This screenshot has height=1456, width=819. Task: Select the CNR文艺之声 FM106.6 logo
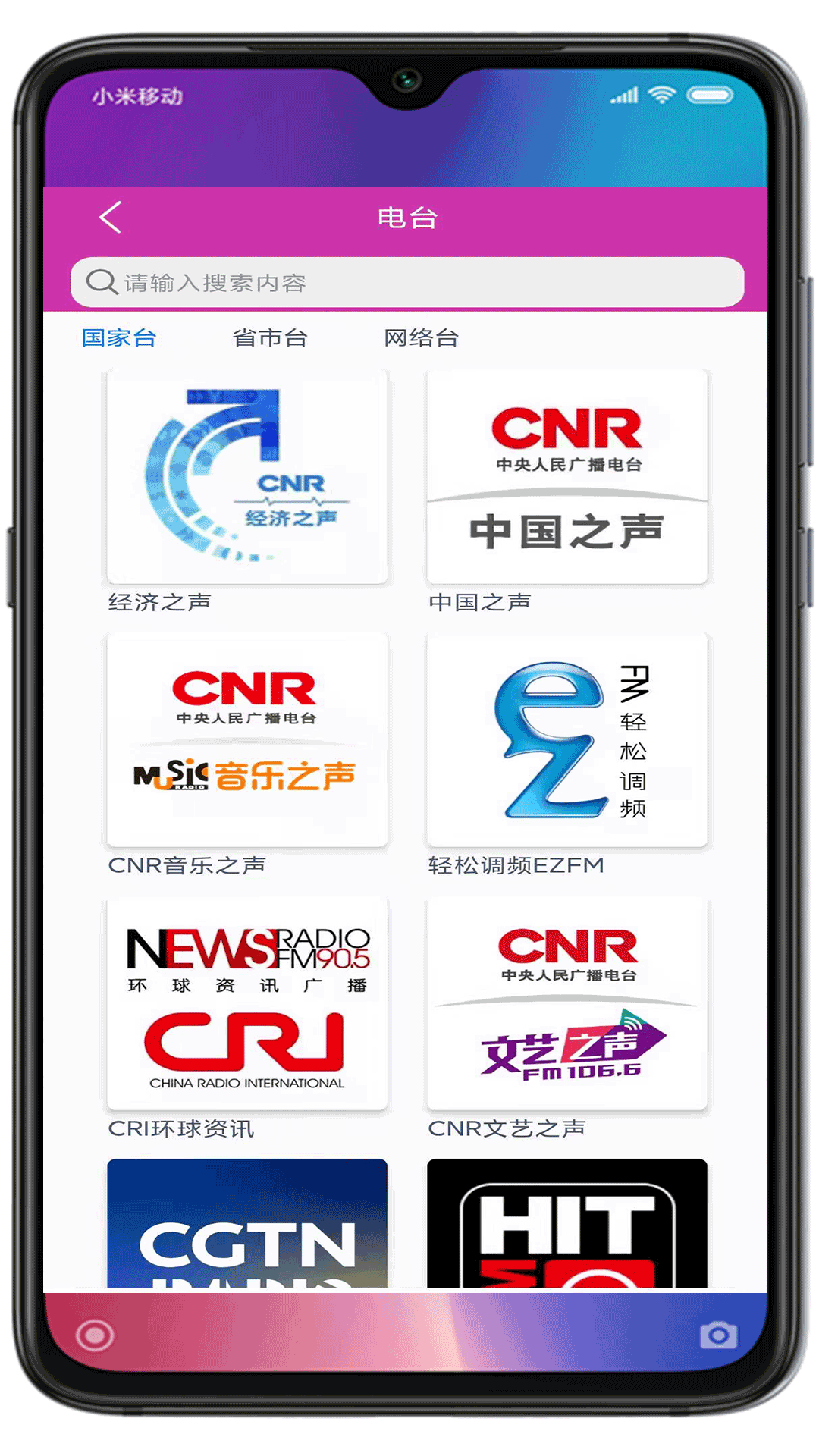(566, 1003)
